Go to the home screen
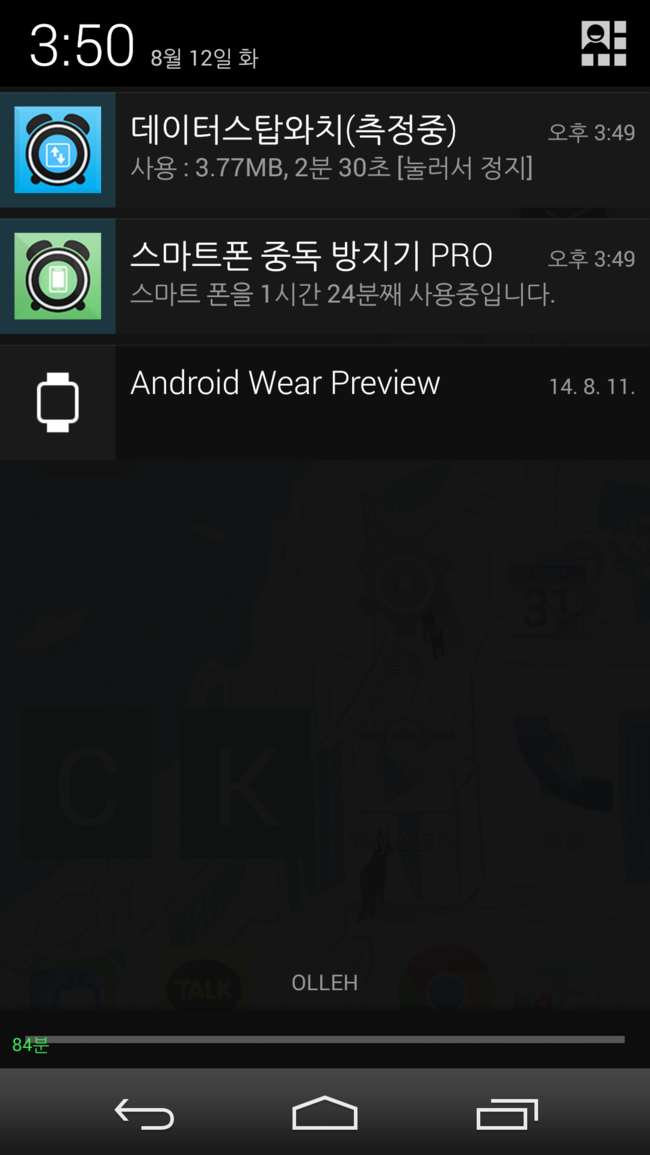Viewport: 650px width, 1155px height. (325, 1113)
